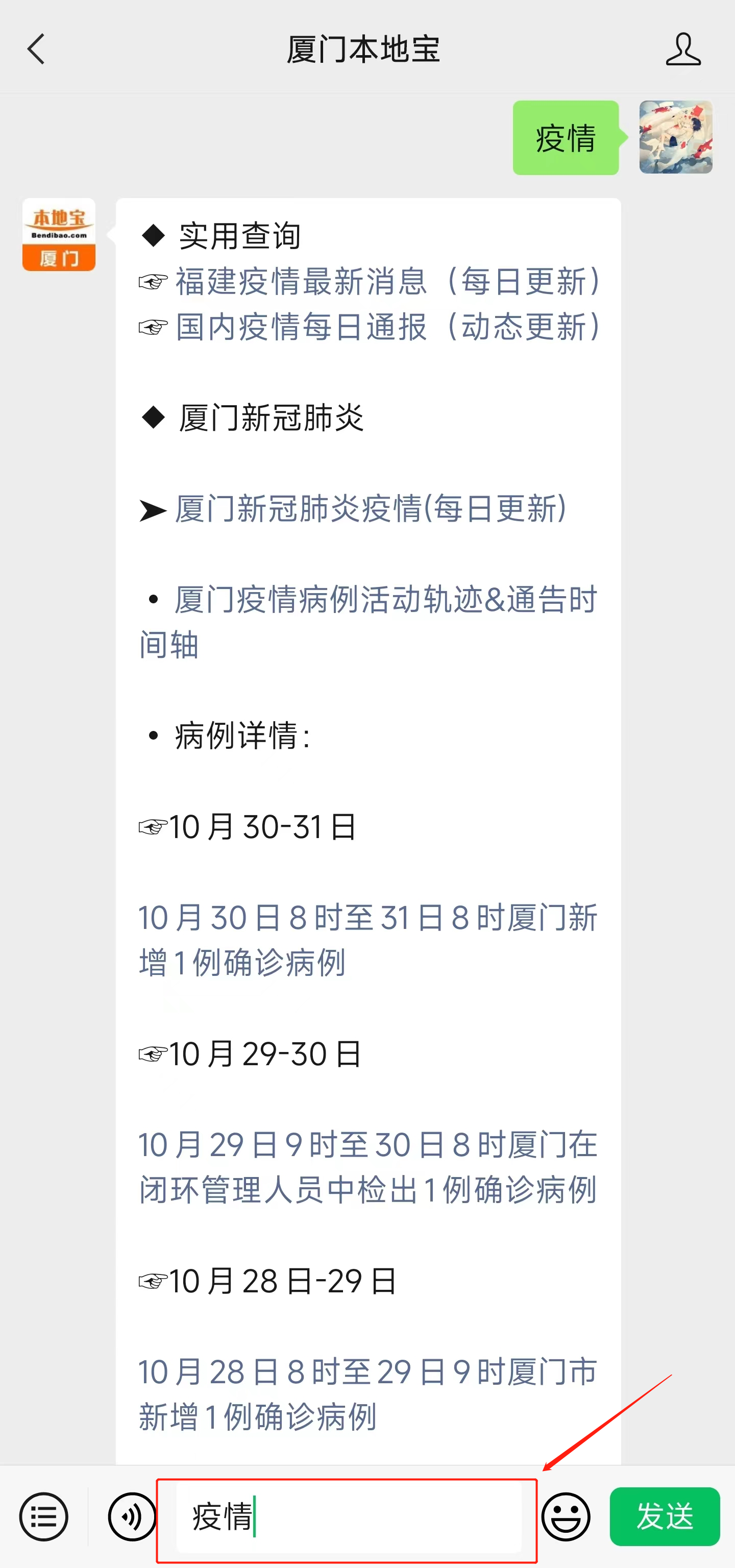Open the service menu list icon
This screenshot has height=1568, width=735.
(x=44, y=1516)
